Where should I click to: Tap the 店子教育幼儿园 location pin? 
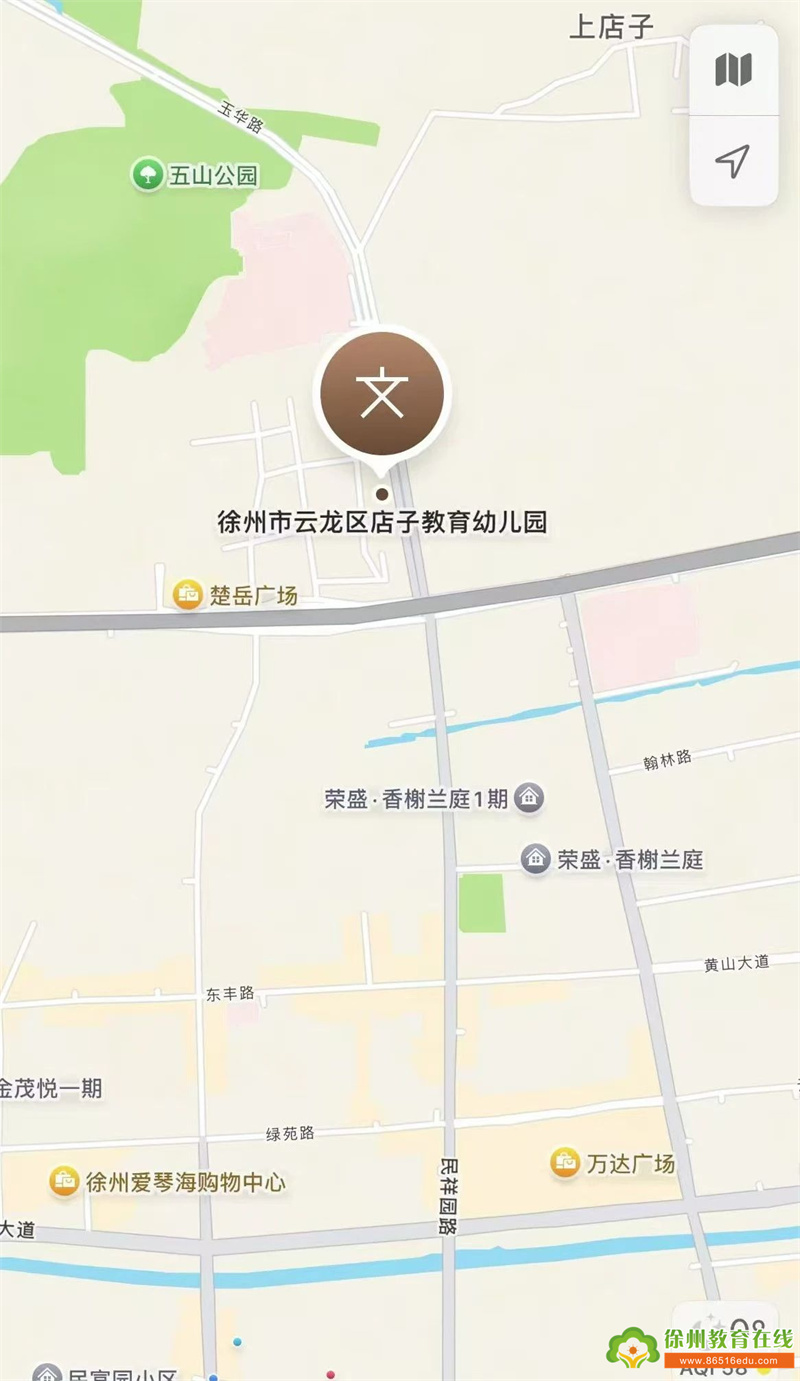click(381, 394)
